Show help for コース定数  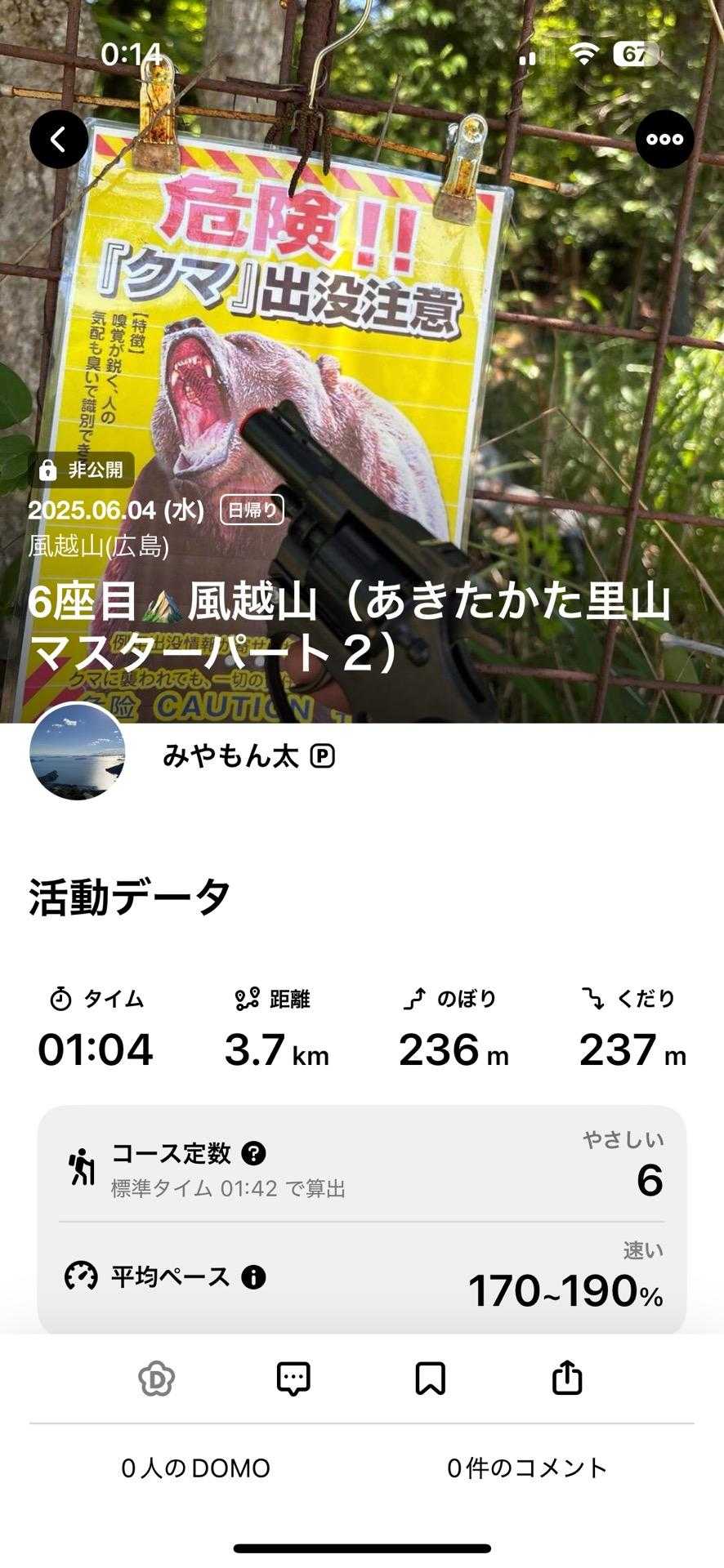[x=254, y=1153]
